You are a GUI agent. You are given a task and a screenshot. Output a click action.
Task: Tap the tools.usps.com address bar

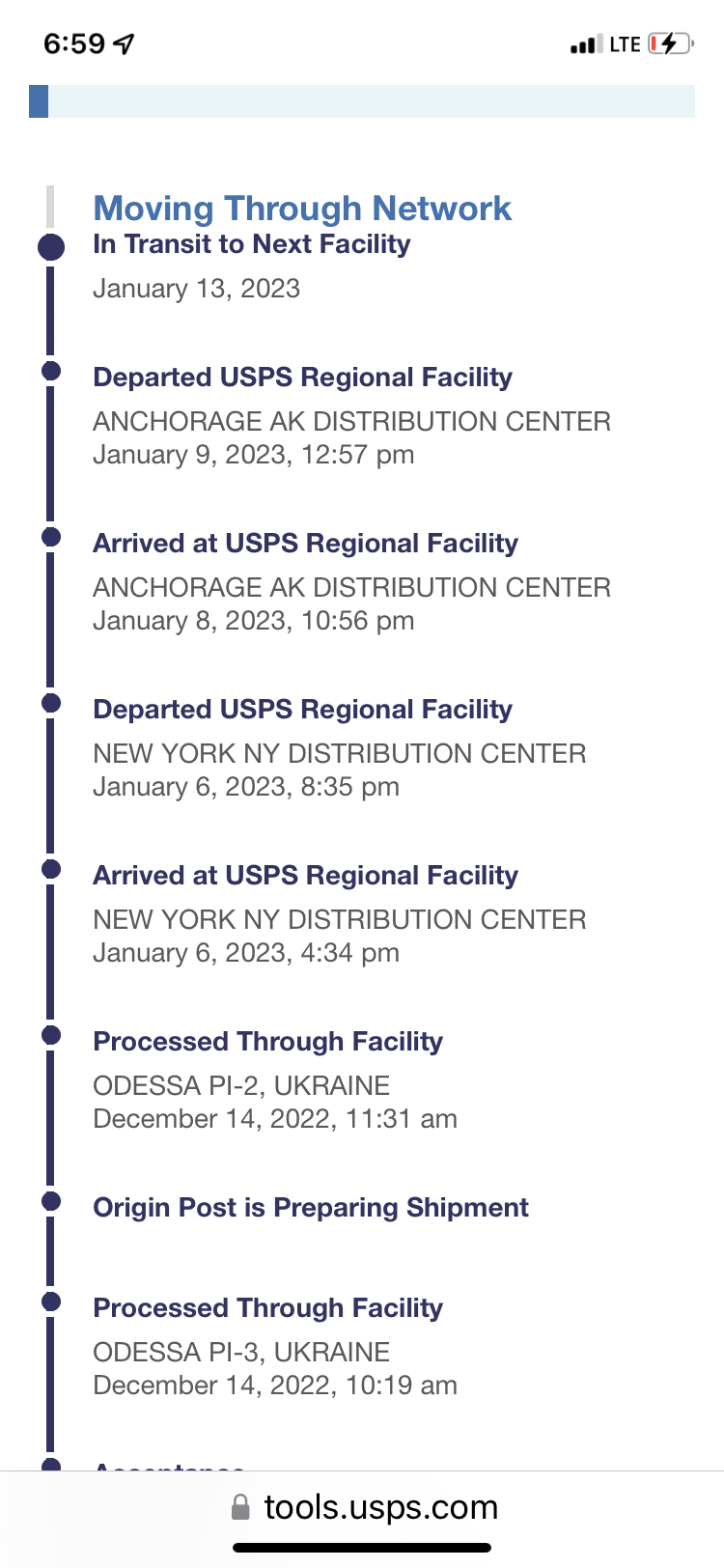[365, 1507]
